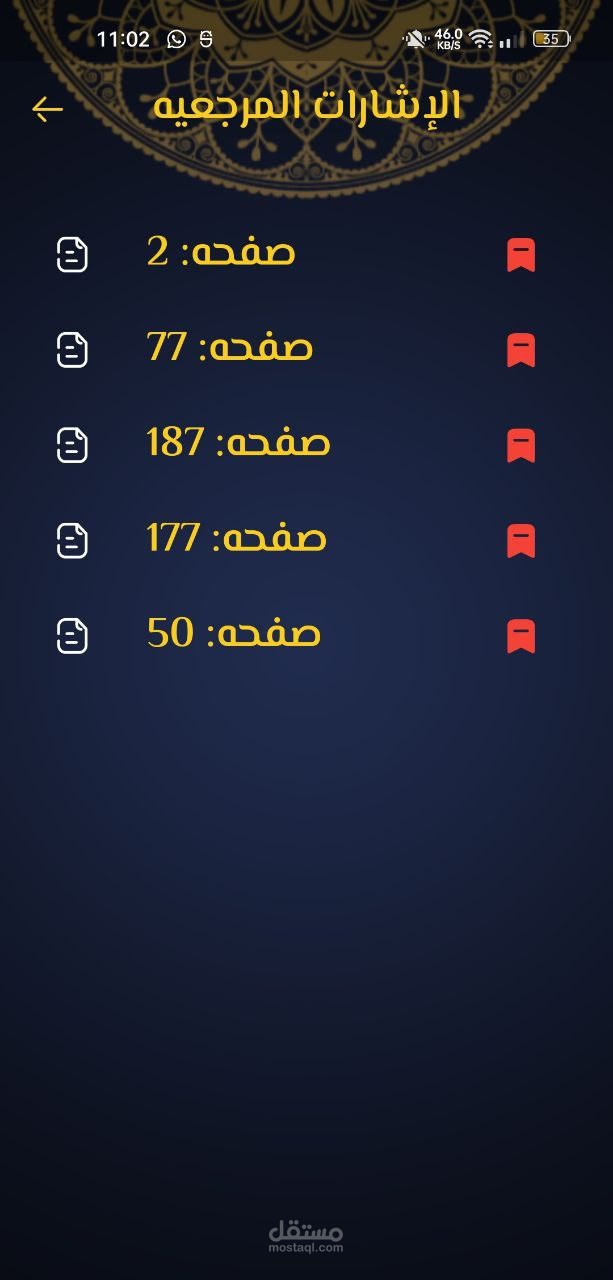Tap the page icon beside صفحه: 77
Viewport: 613px width, 1280px height.
click(x=72, y=350)
